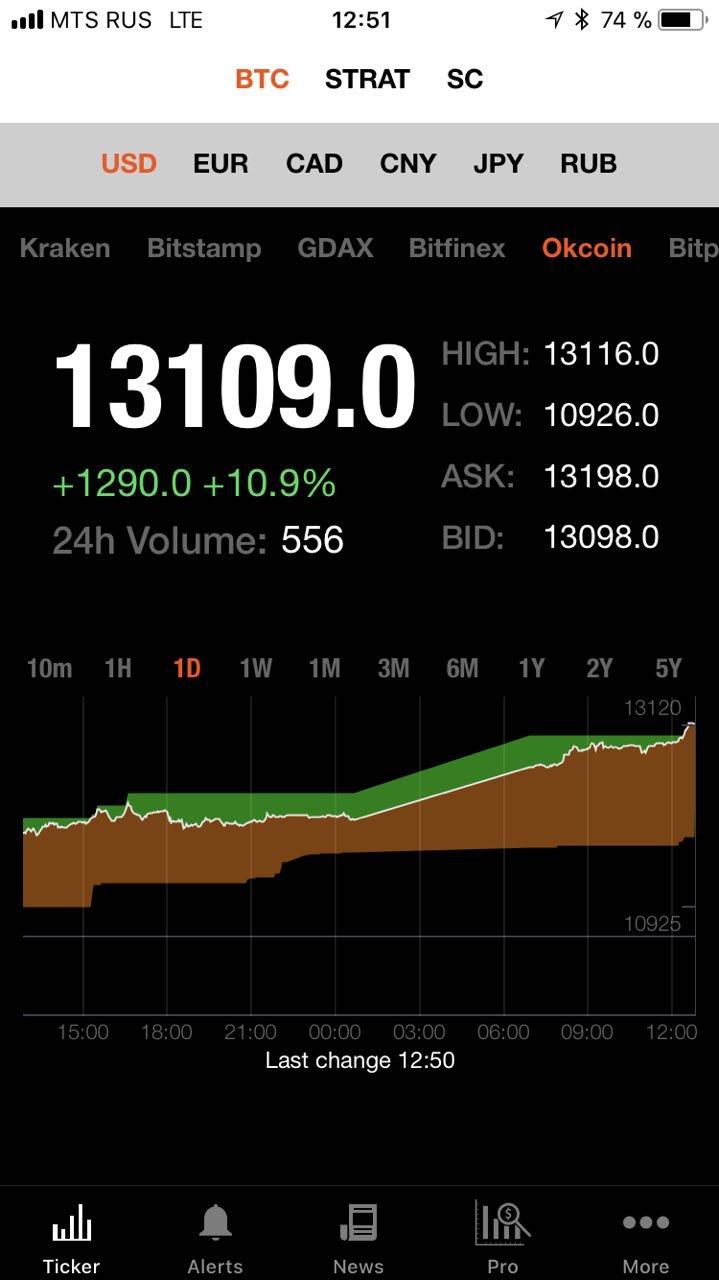Switch currency to CNY

pyautogui.click(x=408, y=164)
